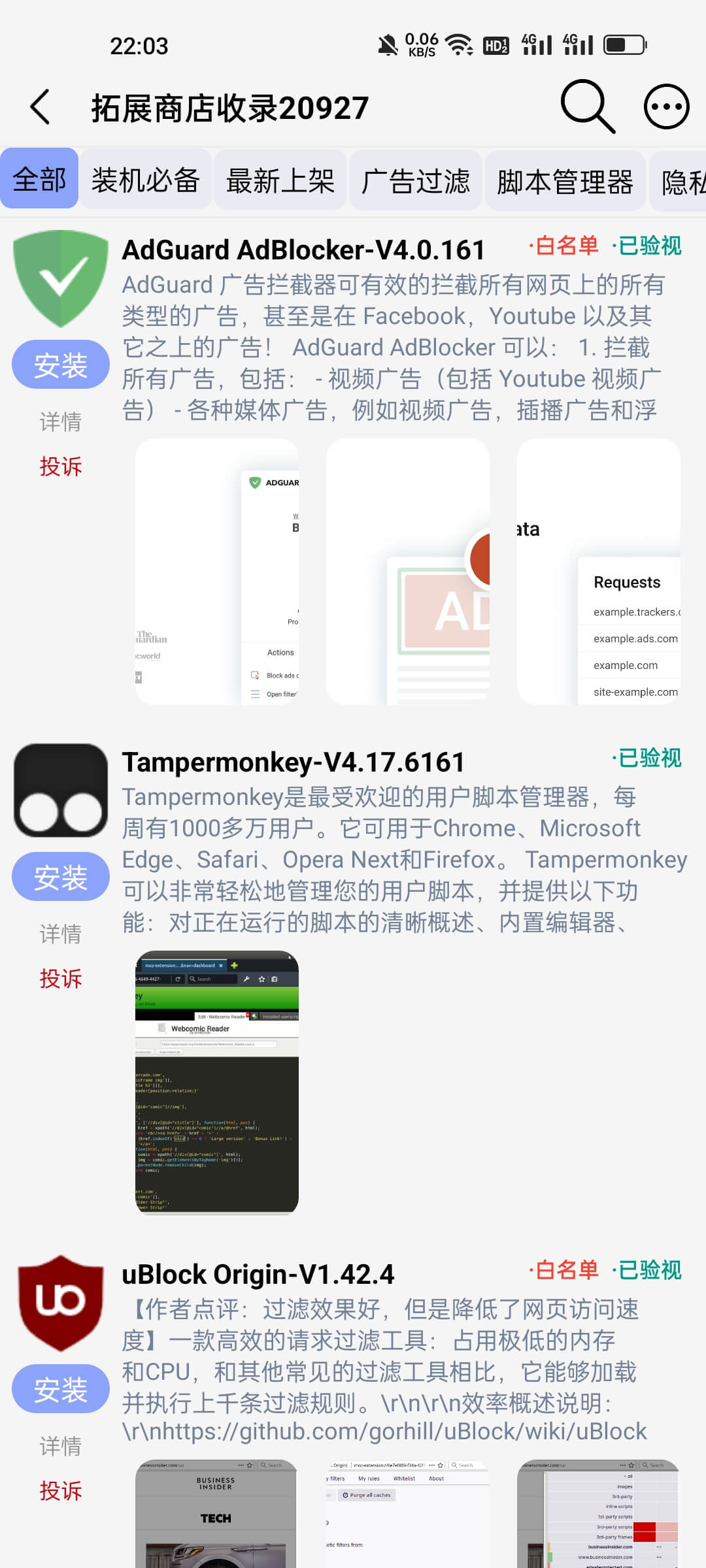Open the three-dot more options menu
The height and width of the screenshot is (1568, 706).
(666, 106)
